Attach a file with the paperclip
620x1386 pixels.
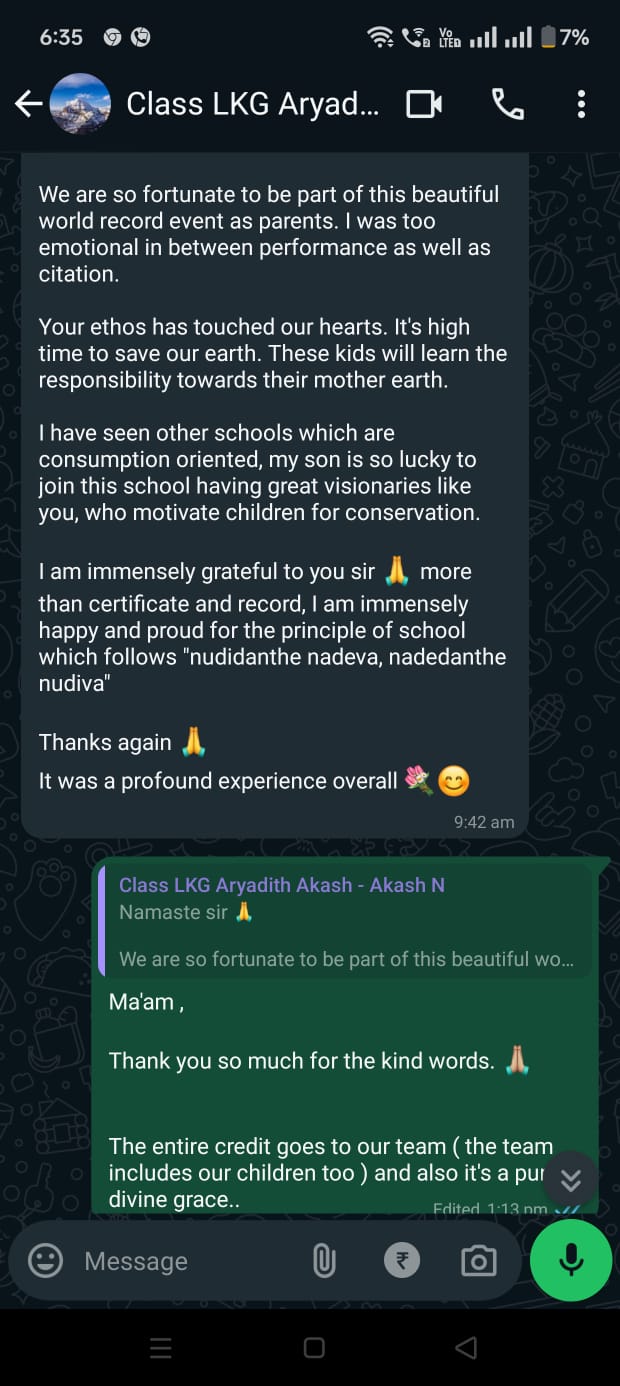tap(324, 1261)
